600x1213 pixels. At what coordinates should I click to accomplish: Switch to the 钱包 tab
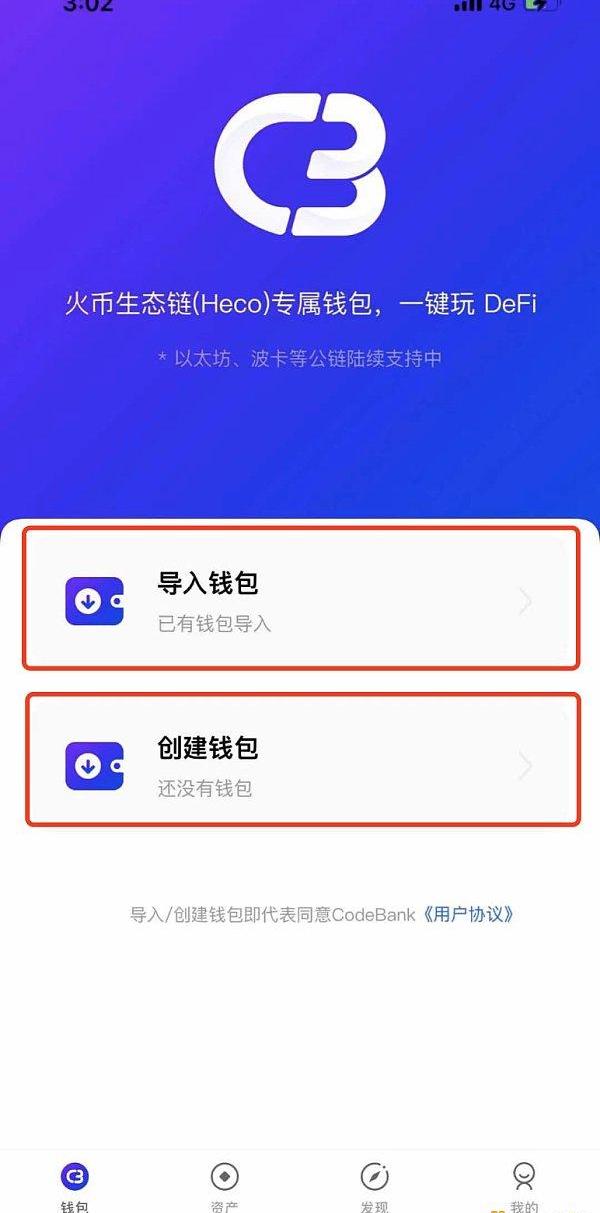pos(75,1185)
